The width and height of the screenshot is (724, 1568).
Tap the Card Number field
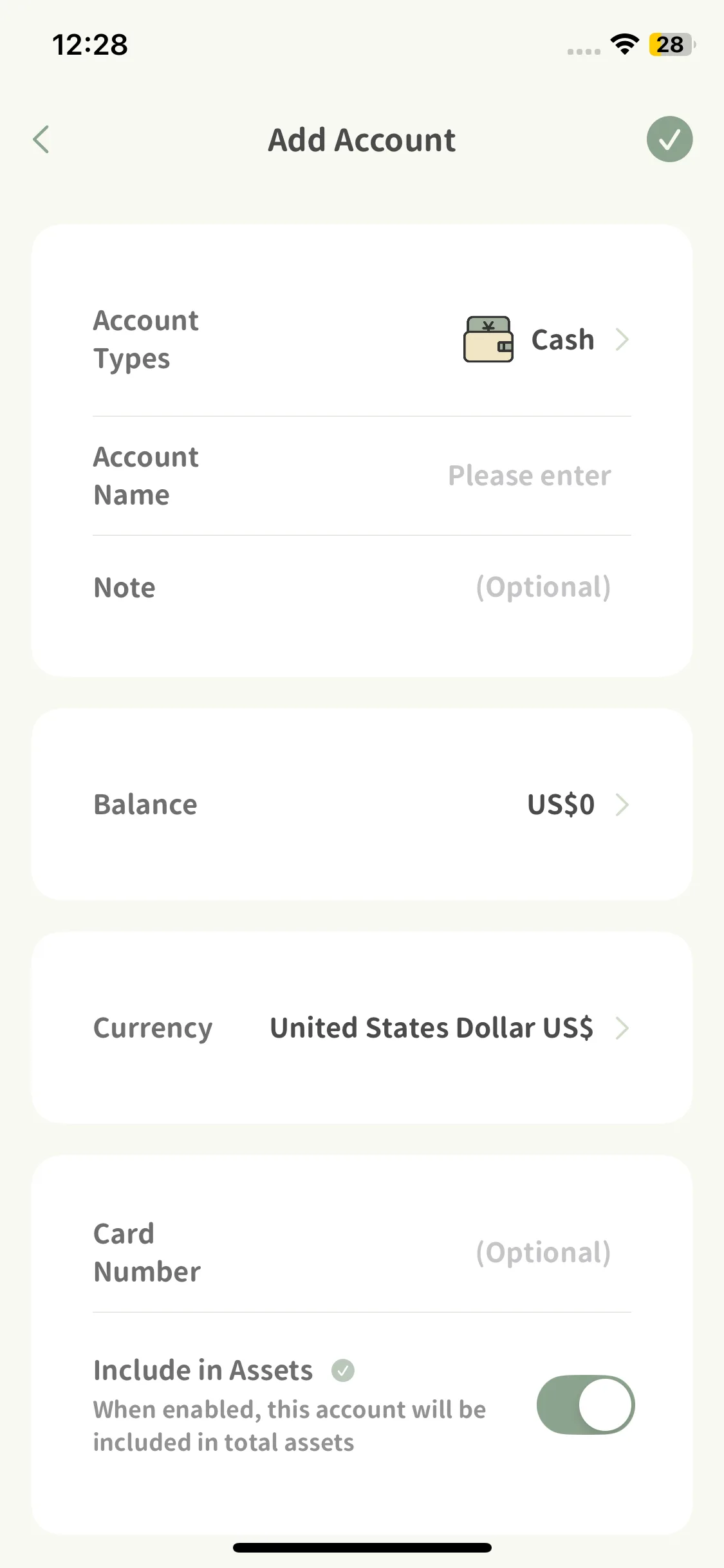[x=543, y=1253]
